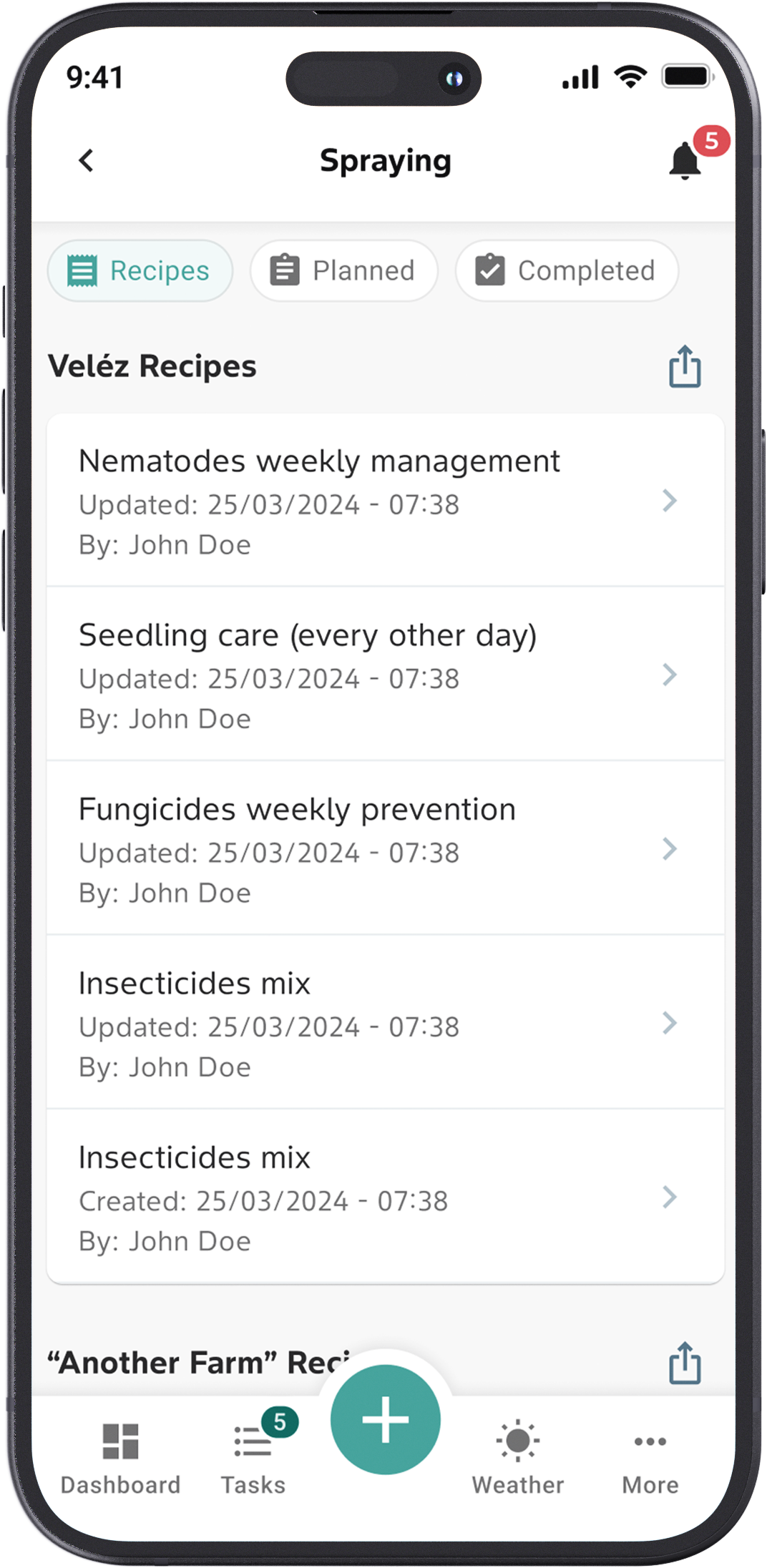Tap the green plus add button
Viewport: 767px width, 1568px height.
(x=386, y=1420)
